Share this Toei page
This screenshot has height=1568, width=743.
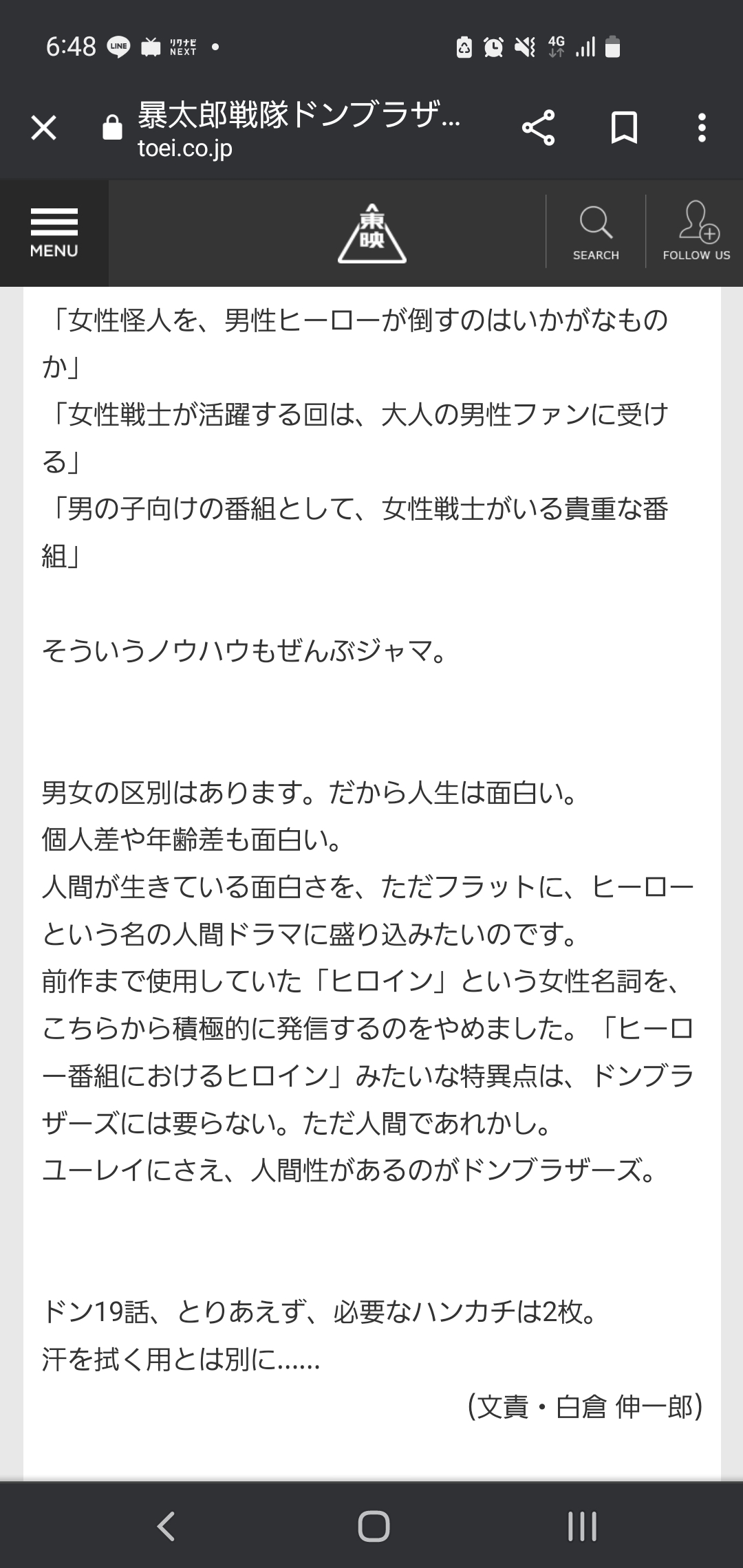click(x=538, y=128)
